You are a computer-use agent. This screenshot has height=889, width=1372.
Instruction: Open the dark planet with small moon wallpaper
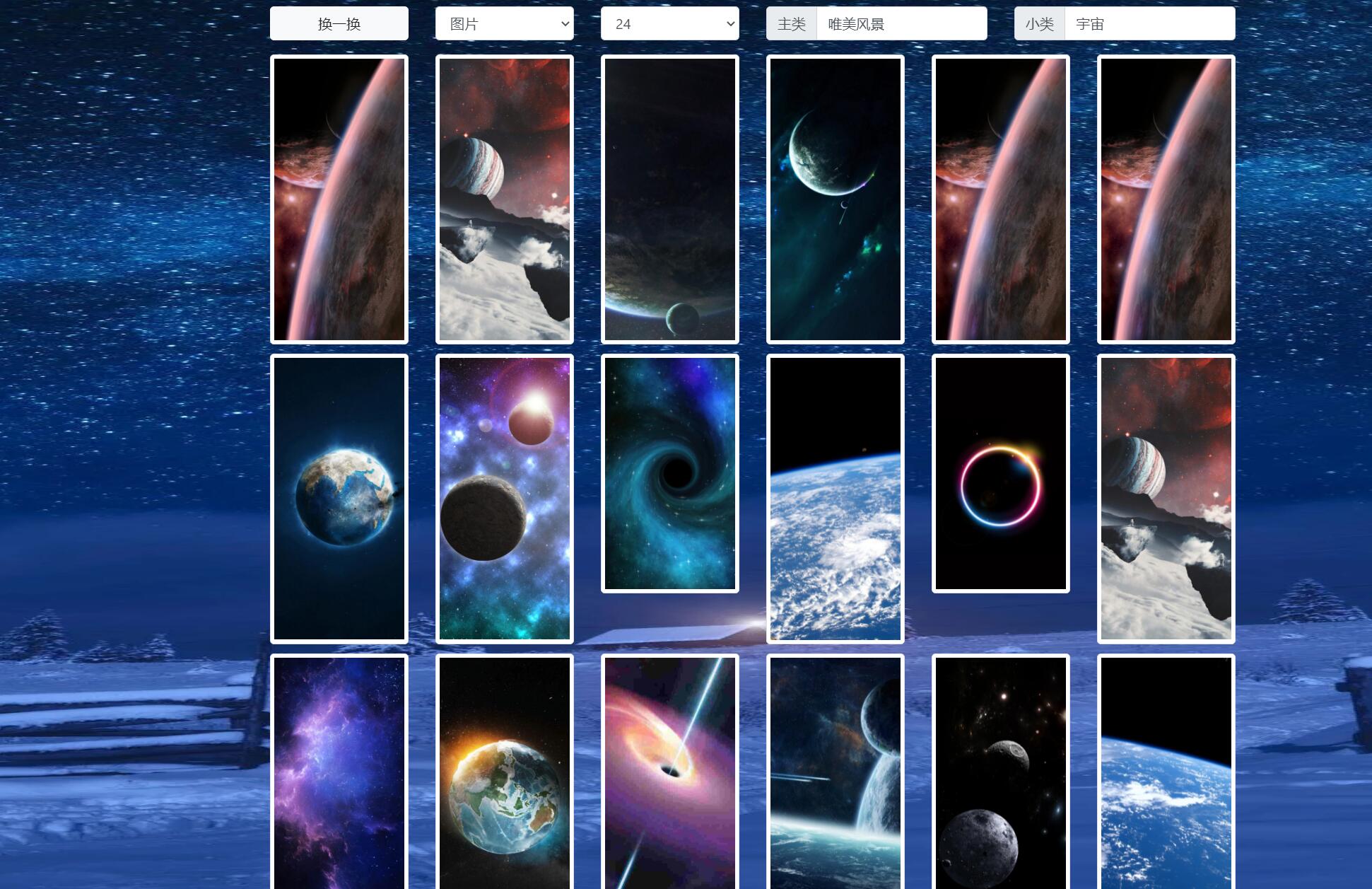(669, 199)
